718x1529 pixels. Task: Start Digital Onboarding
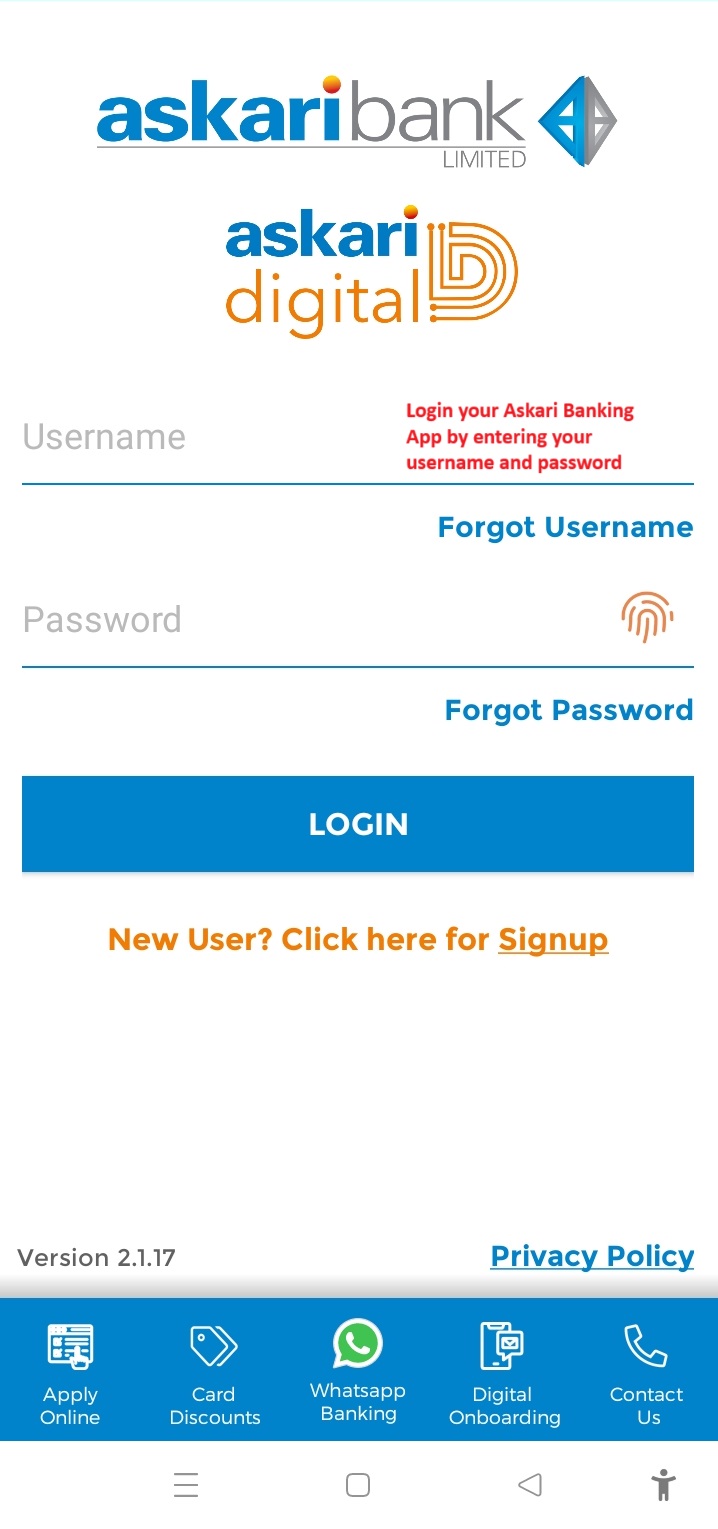click(x=503, y=1371)
